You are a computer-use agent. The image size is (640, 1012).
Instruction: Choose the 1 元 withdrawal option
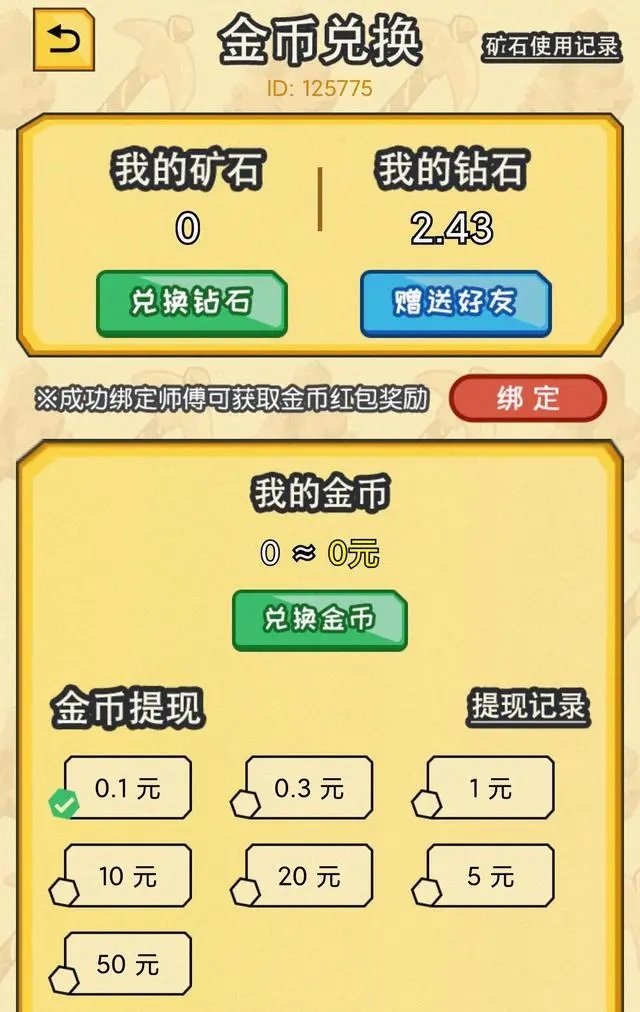click(x=490, y=788)
